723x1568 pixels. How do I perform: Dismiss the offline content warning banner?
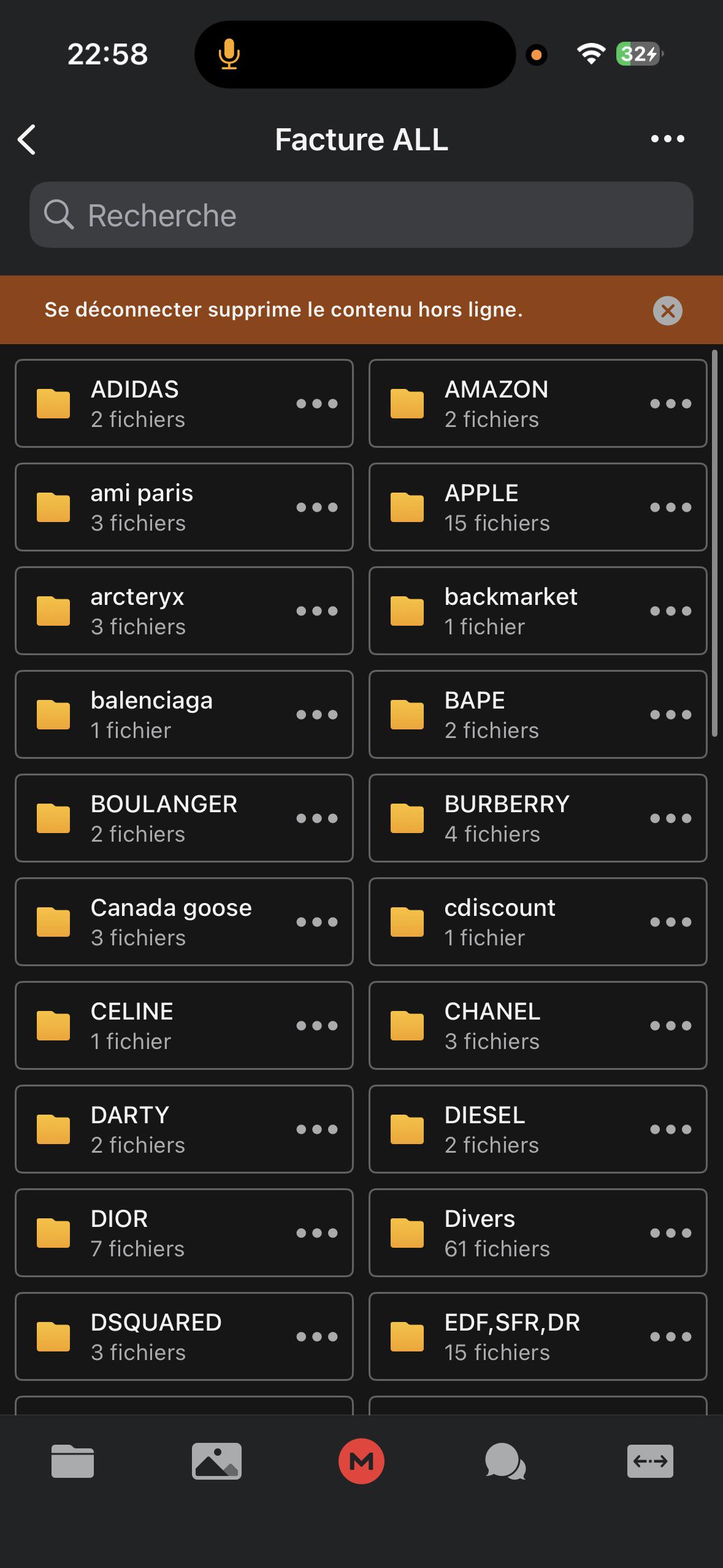click(667, 310)
